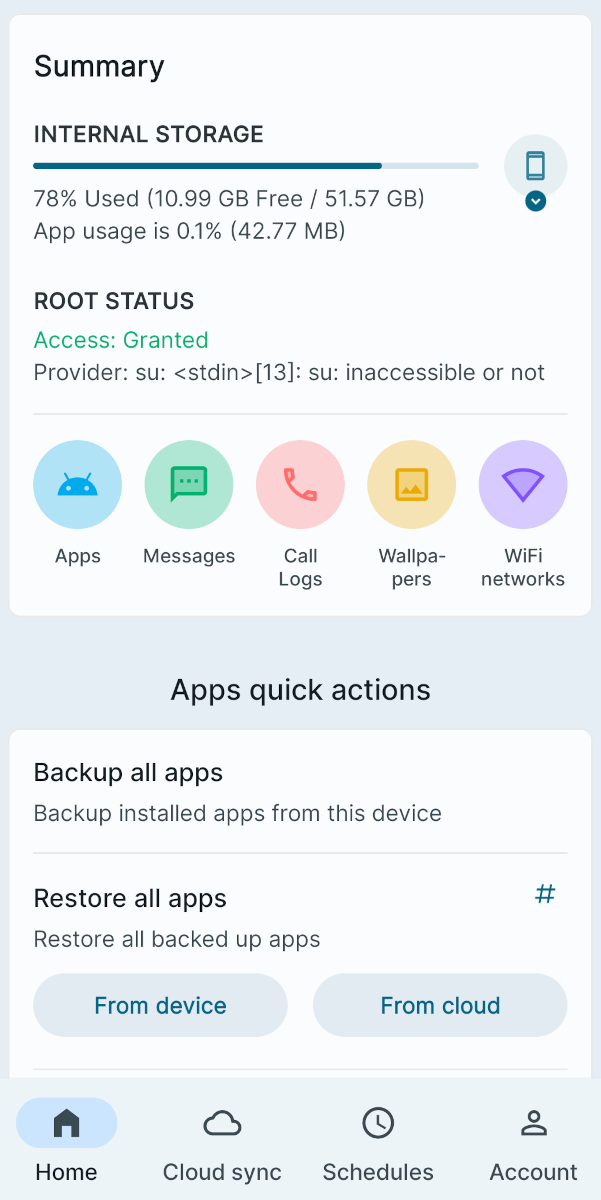This screenshot has height=1200, width=601.
Task: Open Call Logs backup category
Action: pos(300,485)
